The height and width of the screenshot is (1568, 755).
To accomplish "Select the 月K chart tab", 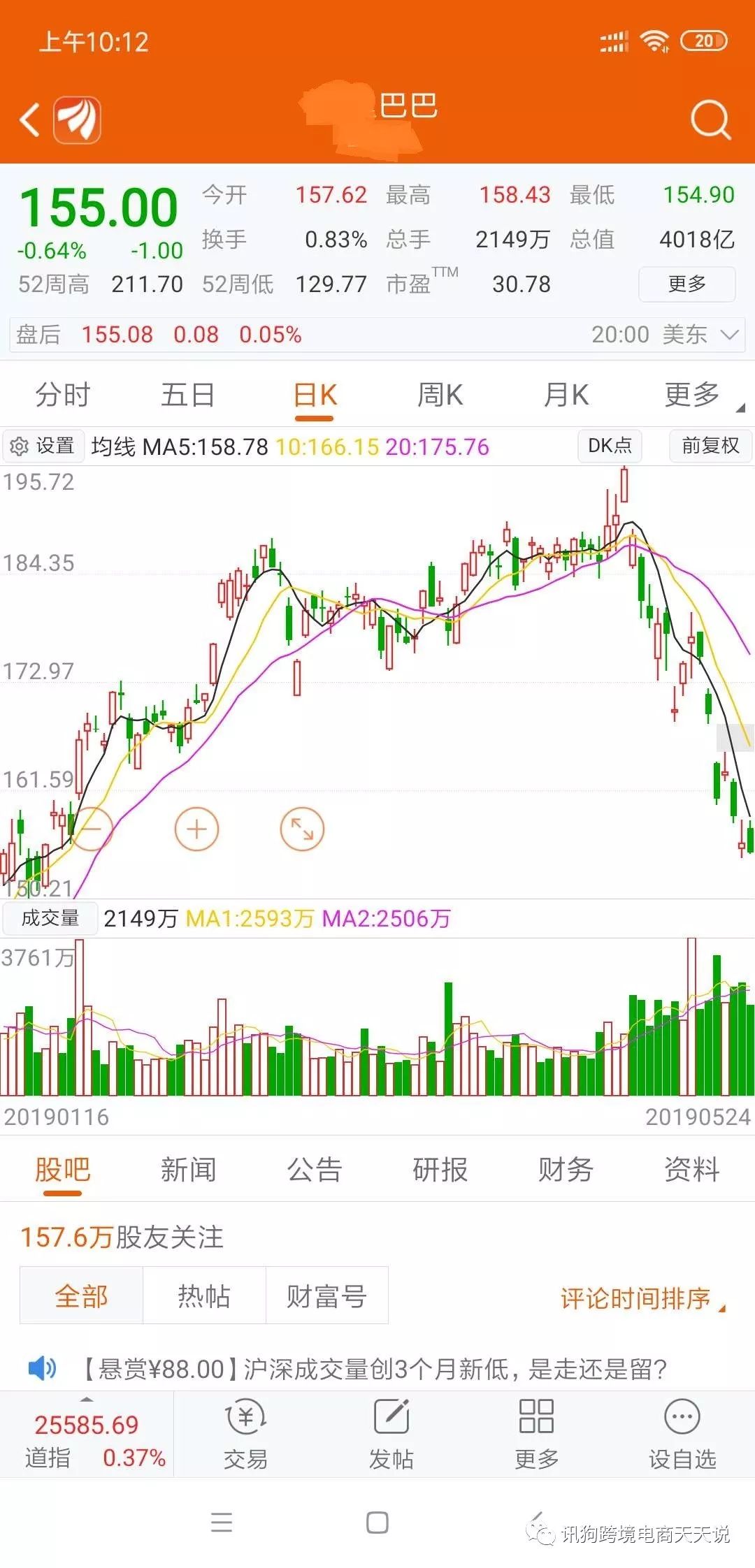I will [x=566, y=395].
